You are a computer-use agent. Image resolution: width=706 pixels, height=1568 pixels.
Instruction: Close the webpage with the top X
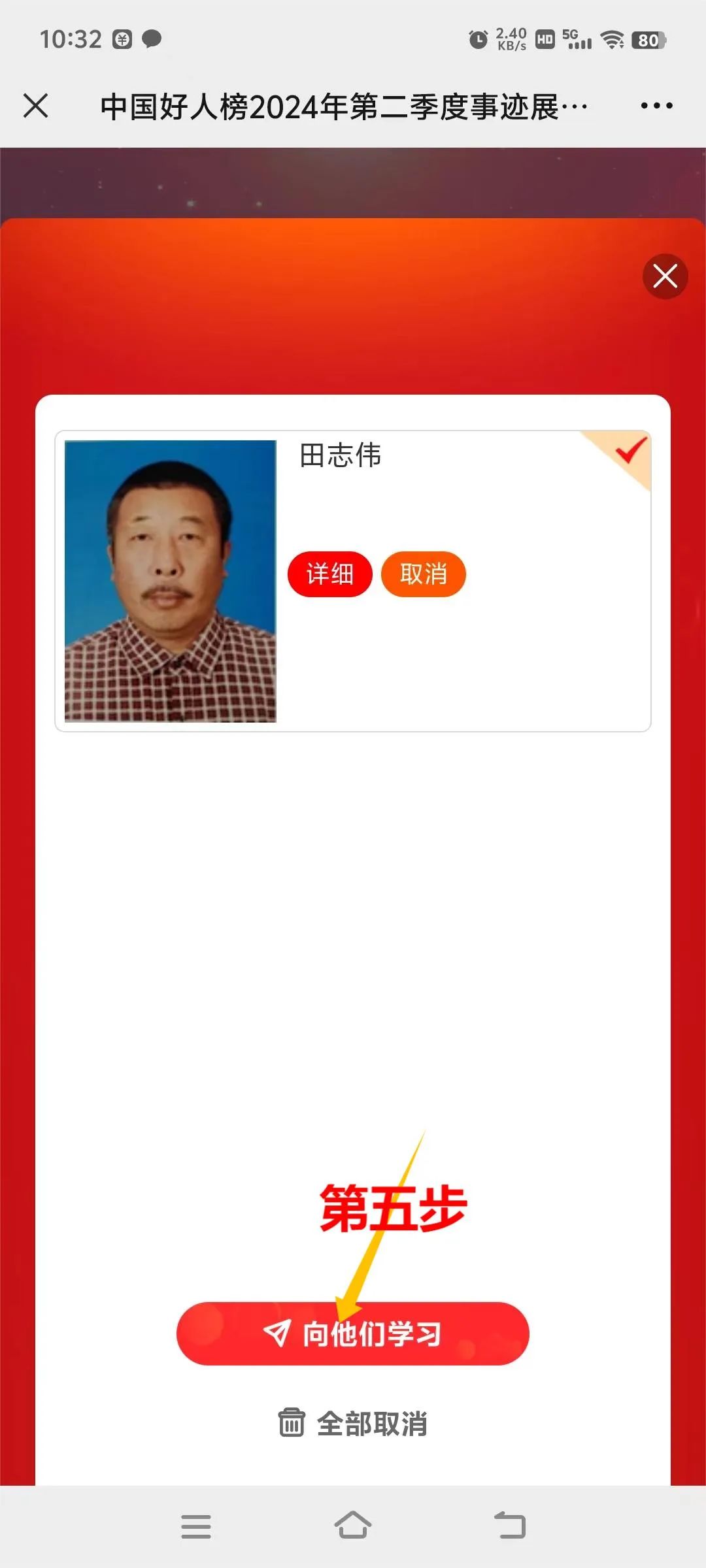click(35, 106)
